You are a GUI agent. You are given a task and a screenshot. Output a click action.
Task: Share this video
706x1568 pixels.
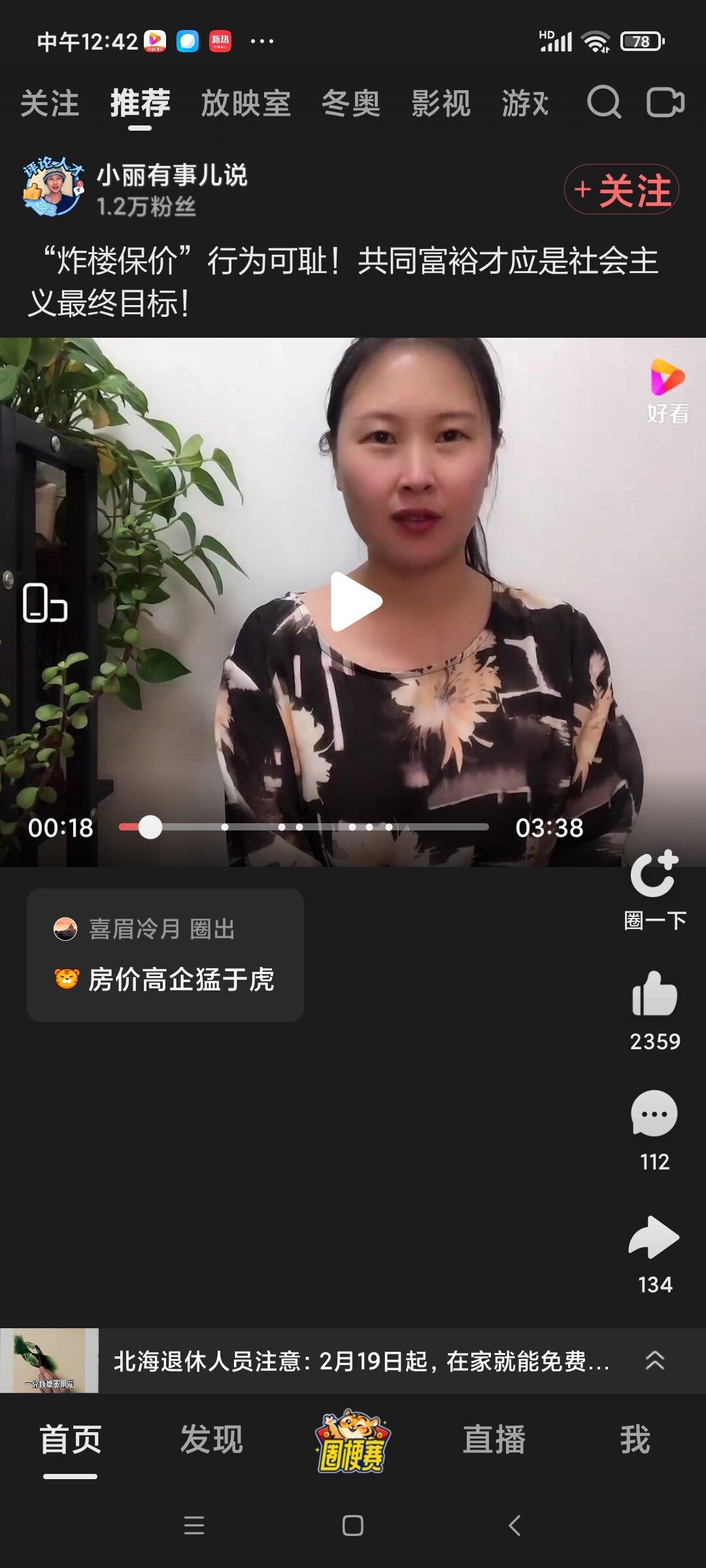[654, 1237]
